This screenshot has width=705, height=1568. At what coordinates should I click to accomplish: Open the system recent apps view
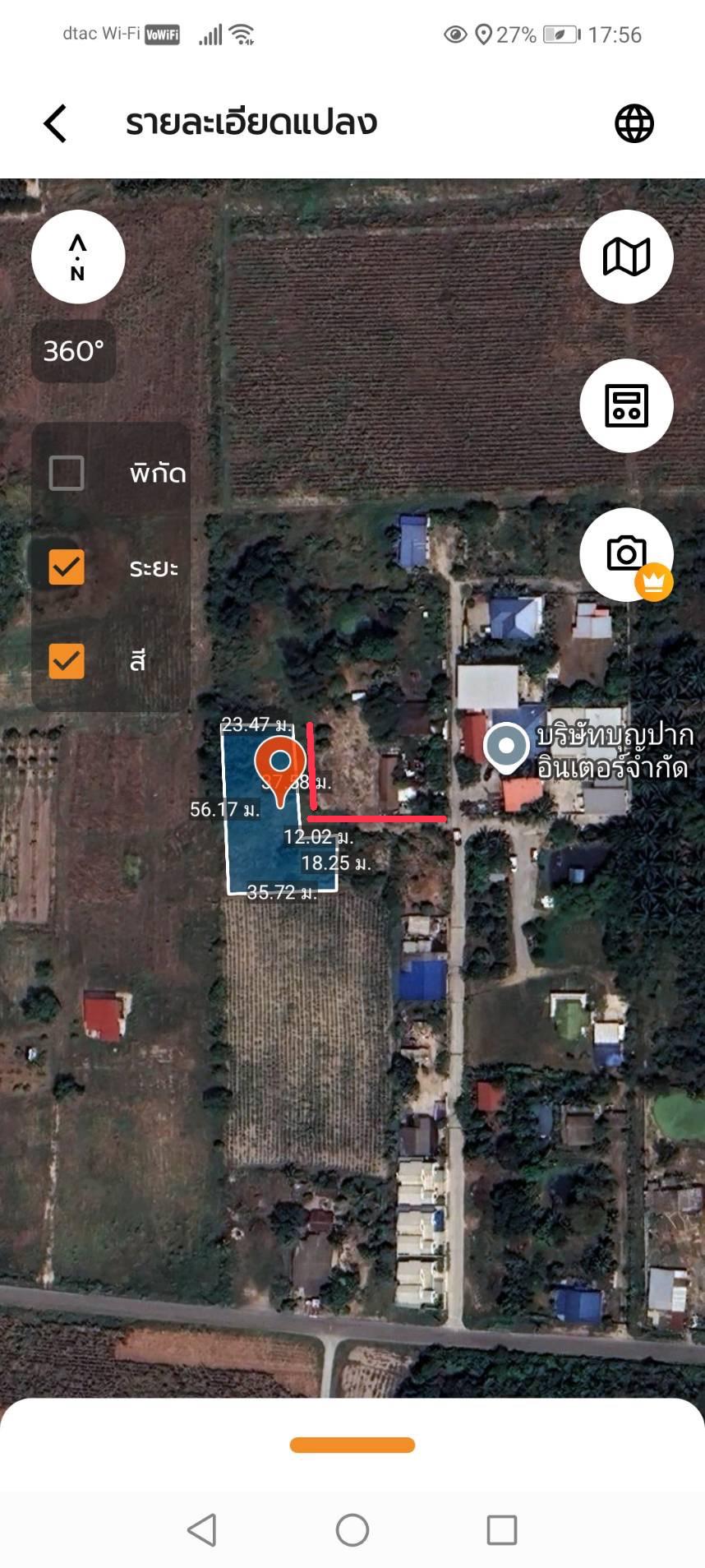click(501, 1530)
